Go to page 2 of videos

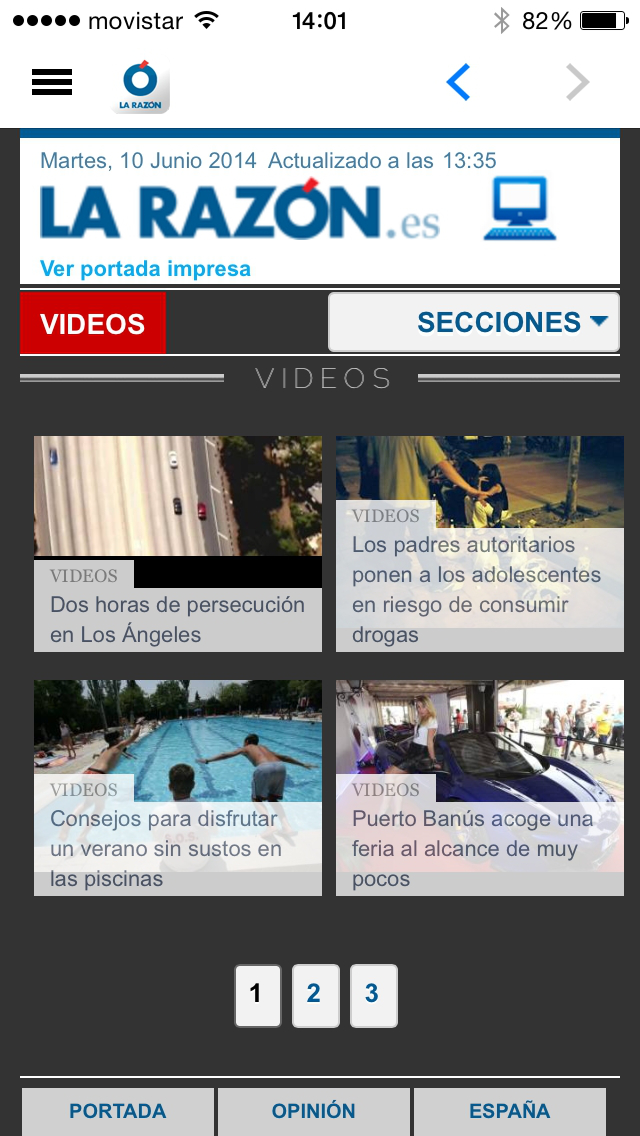315,995
